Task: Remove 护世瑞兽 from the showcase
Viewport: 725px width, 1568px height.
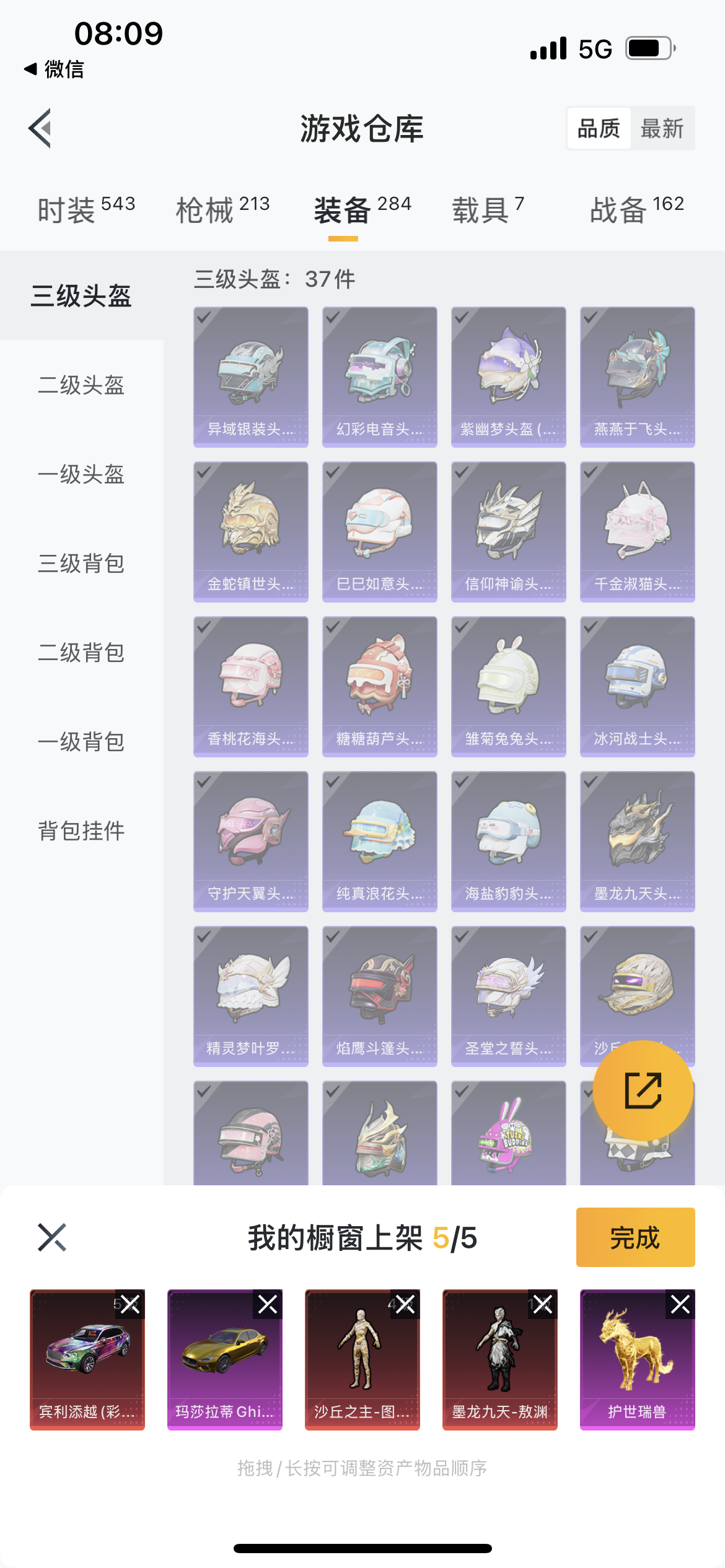Action: (x=680, y=1305)
